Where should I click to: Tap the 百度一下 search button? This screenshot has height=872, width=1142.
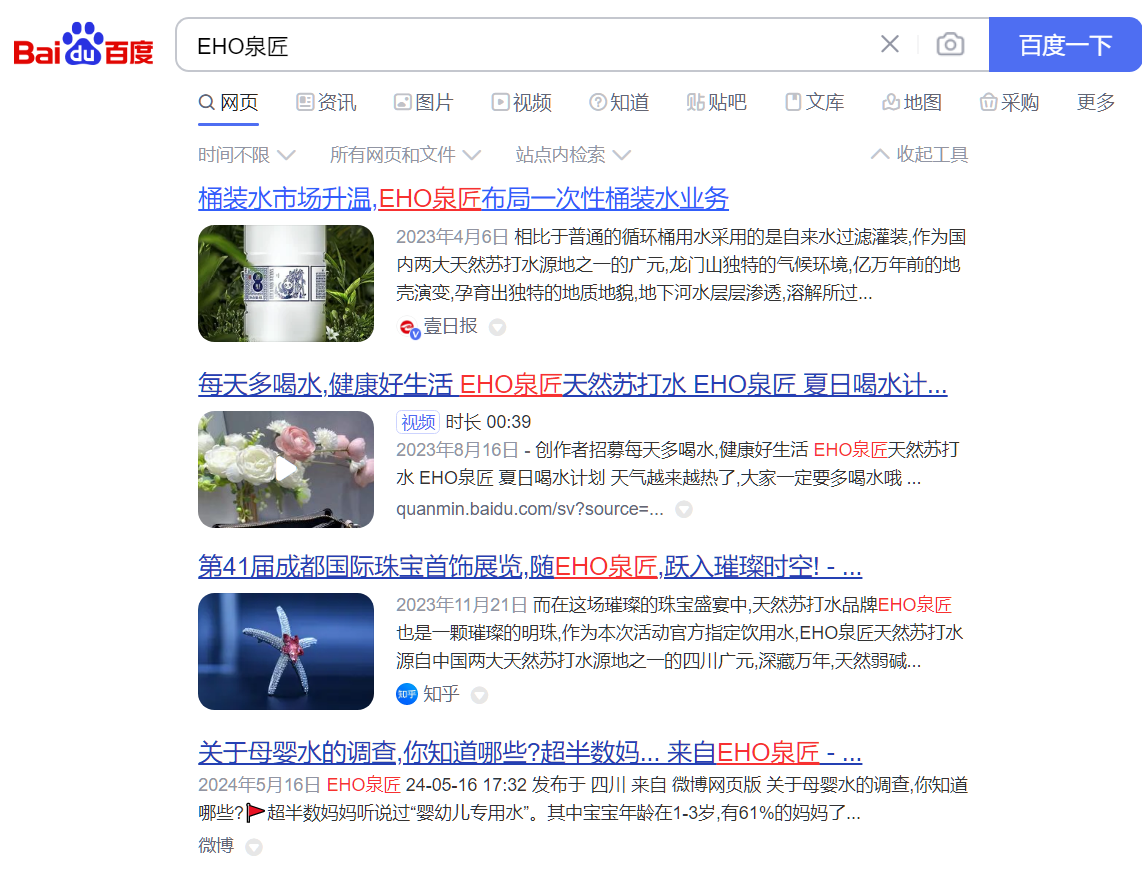click(x=1065, y=45)
